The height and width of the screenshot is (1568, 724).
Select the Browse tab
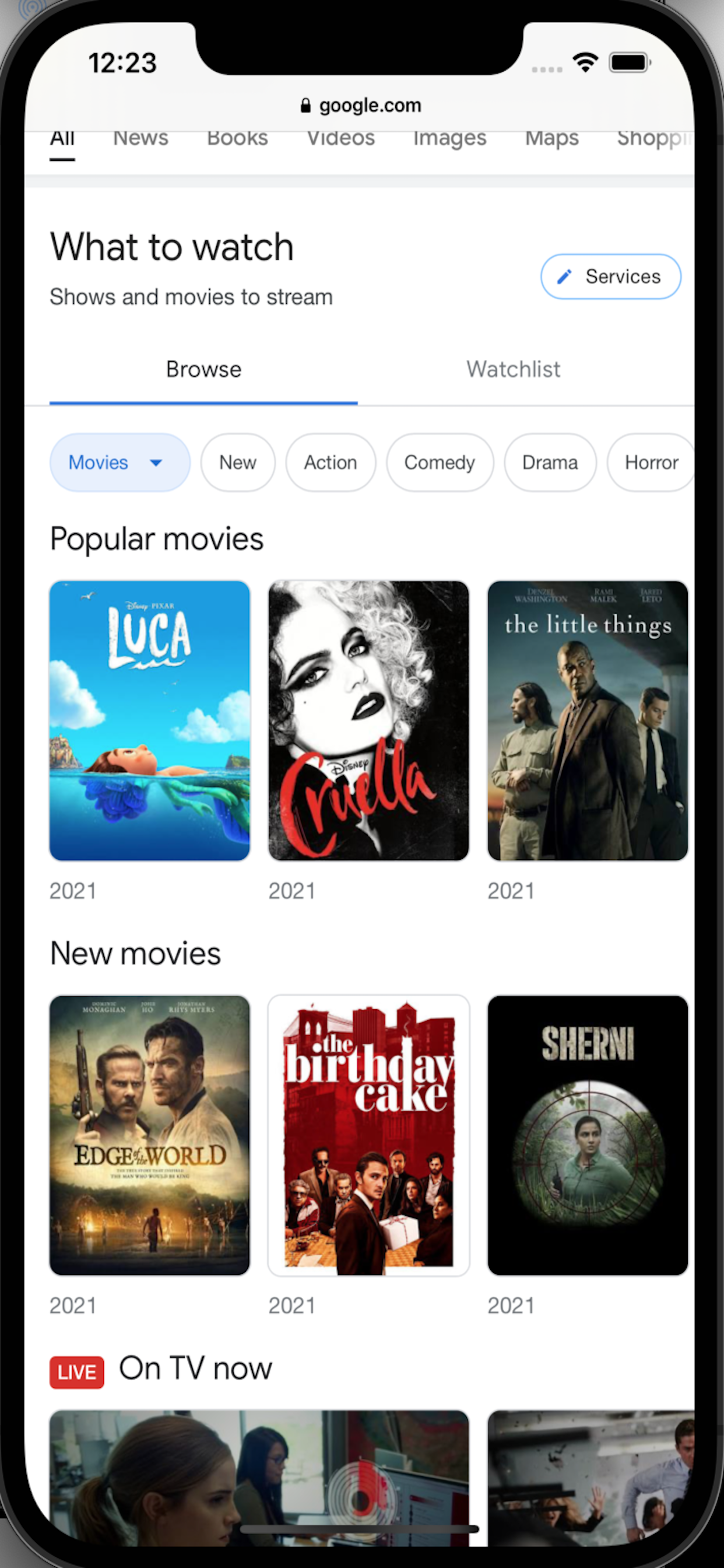tap(203, 369)
